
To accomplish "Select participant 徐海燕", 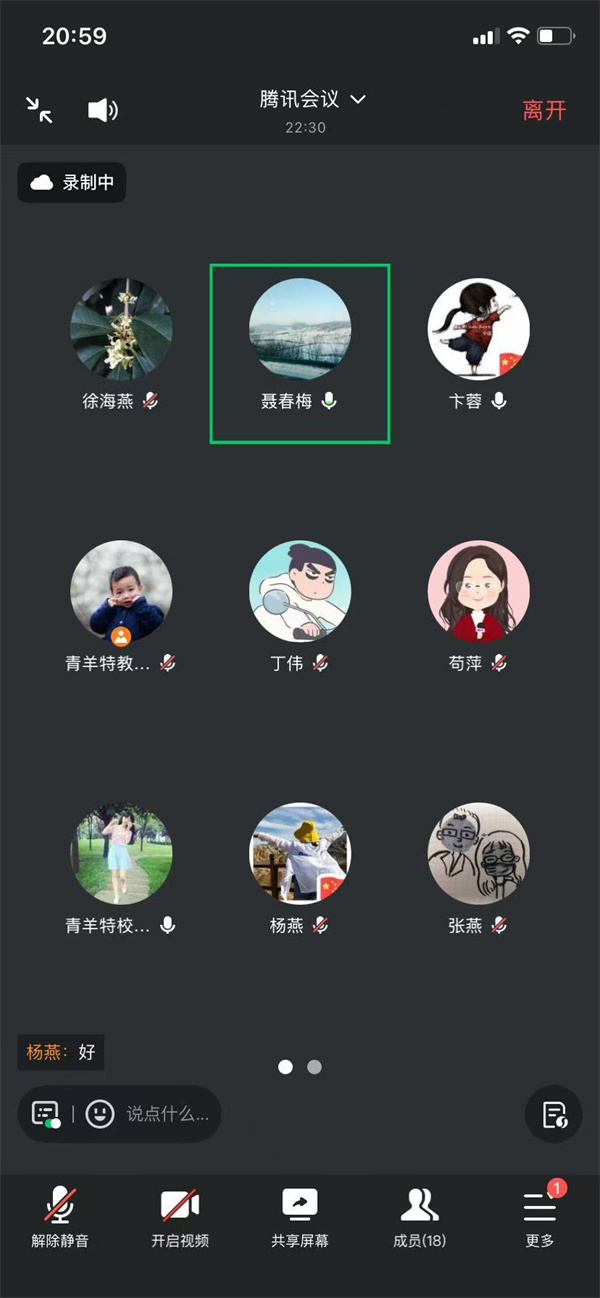I will point(121,330).
